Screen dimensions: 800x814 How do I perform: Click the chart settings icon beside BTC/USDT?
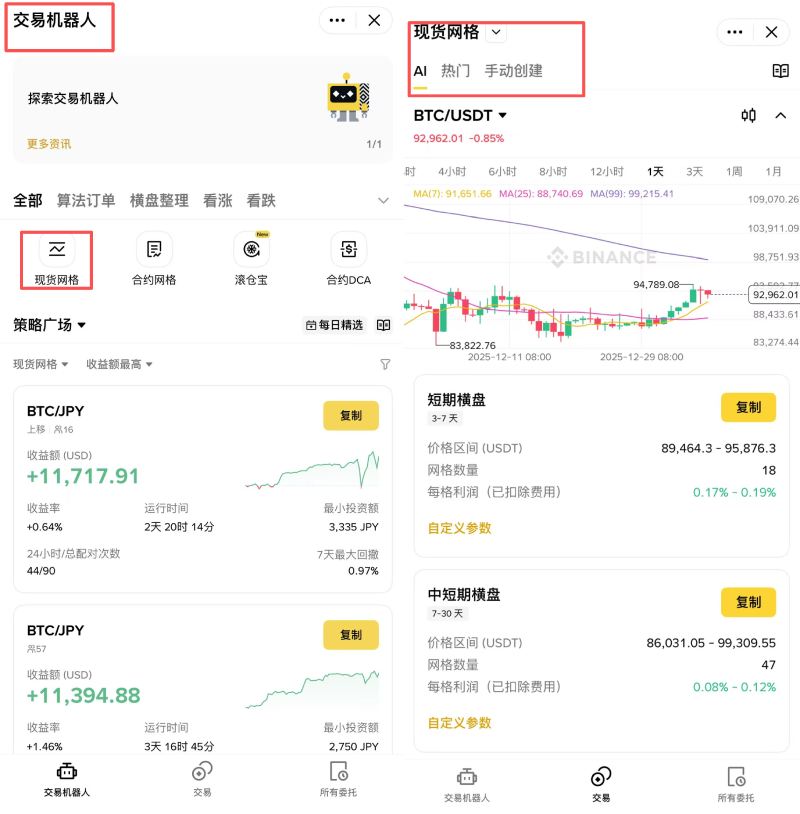748,116
